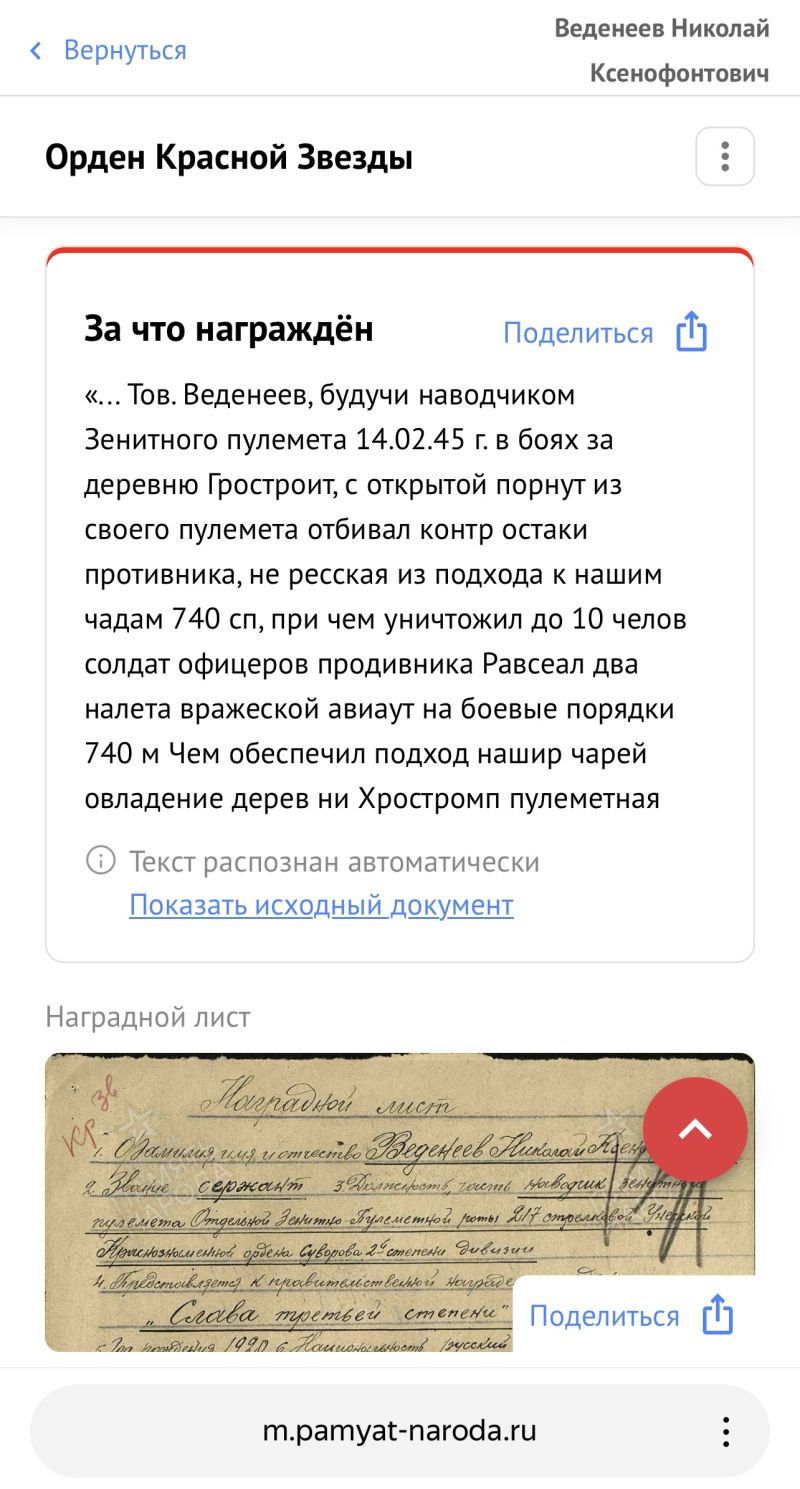Screen dimensions: 800x1489
Task: Tap the red scroll-to-top arrow button
Action: point(695,1129)
